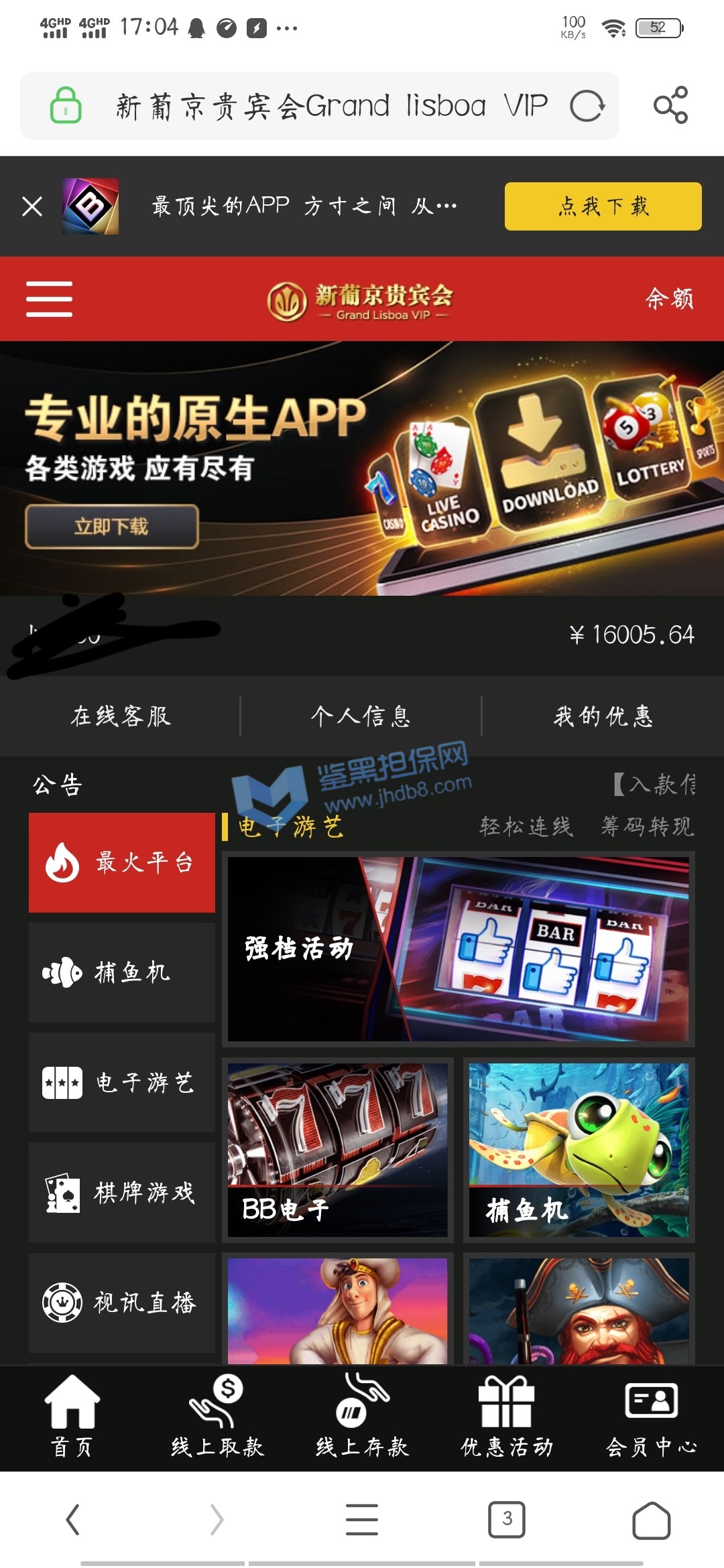
Task: Tap the yellow 点我下载 button
Action: 603,206
